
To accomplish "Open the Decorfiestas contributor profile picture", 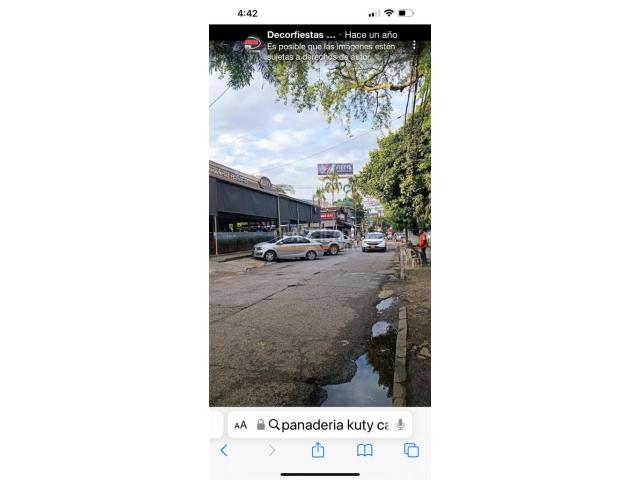I will coord(252,42).
